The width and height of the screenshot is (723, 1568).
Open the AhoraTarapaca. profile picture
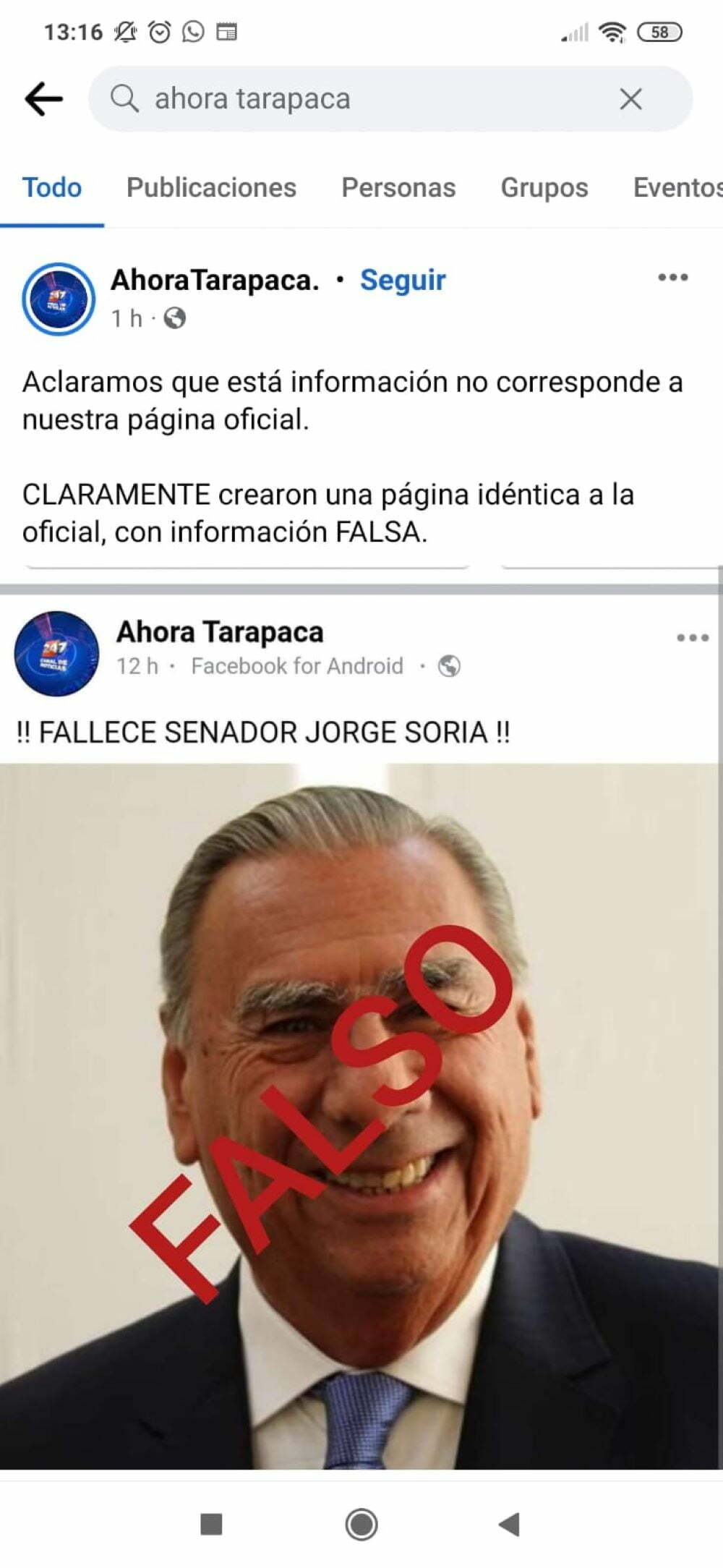[x=58, y=298]
